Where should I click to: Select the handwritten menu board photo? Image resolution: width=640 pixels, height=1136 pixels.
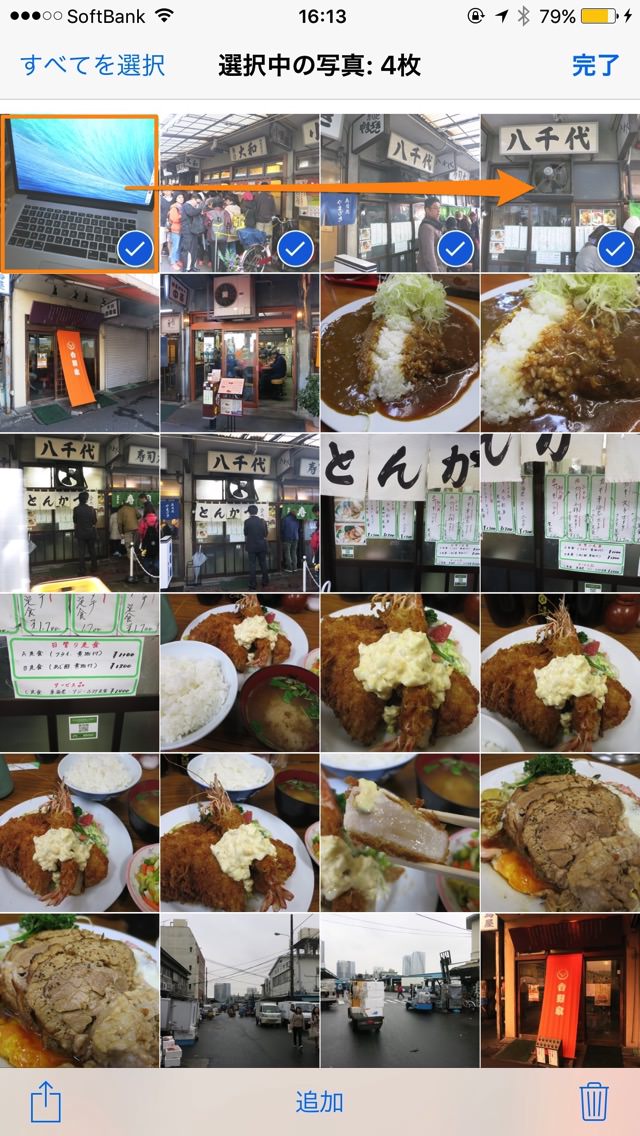pyautogui.click(x=79, y=672)
